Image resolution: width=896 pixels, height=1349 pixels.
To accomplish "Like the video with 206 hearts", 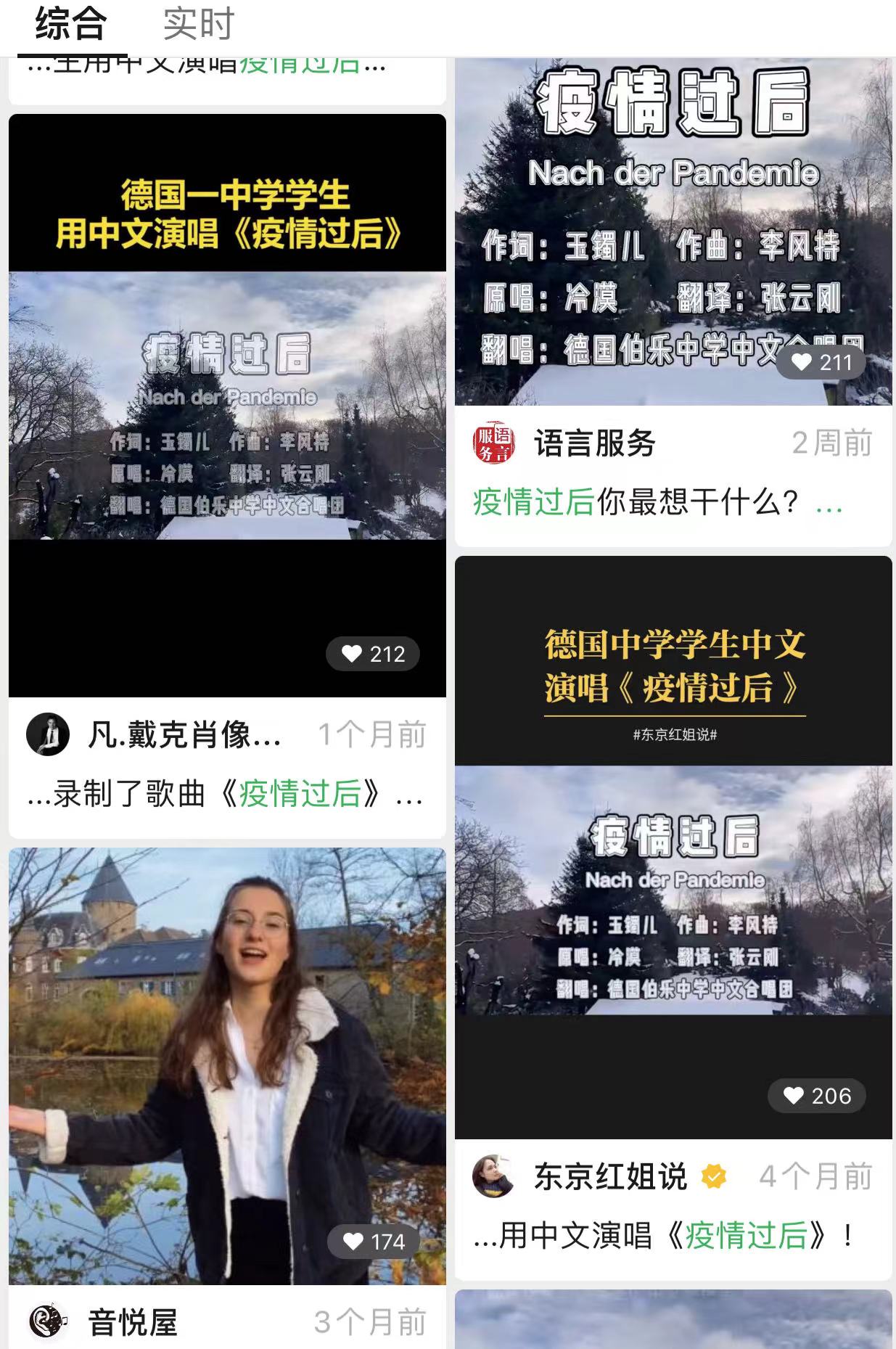I will click(794, 1096).
